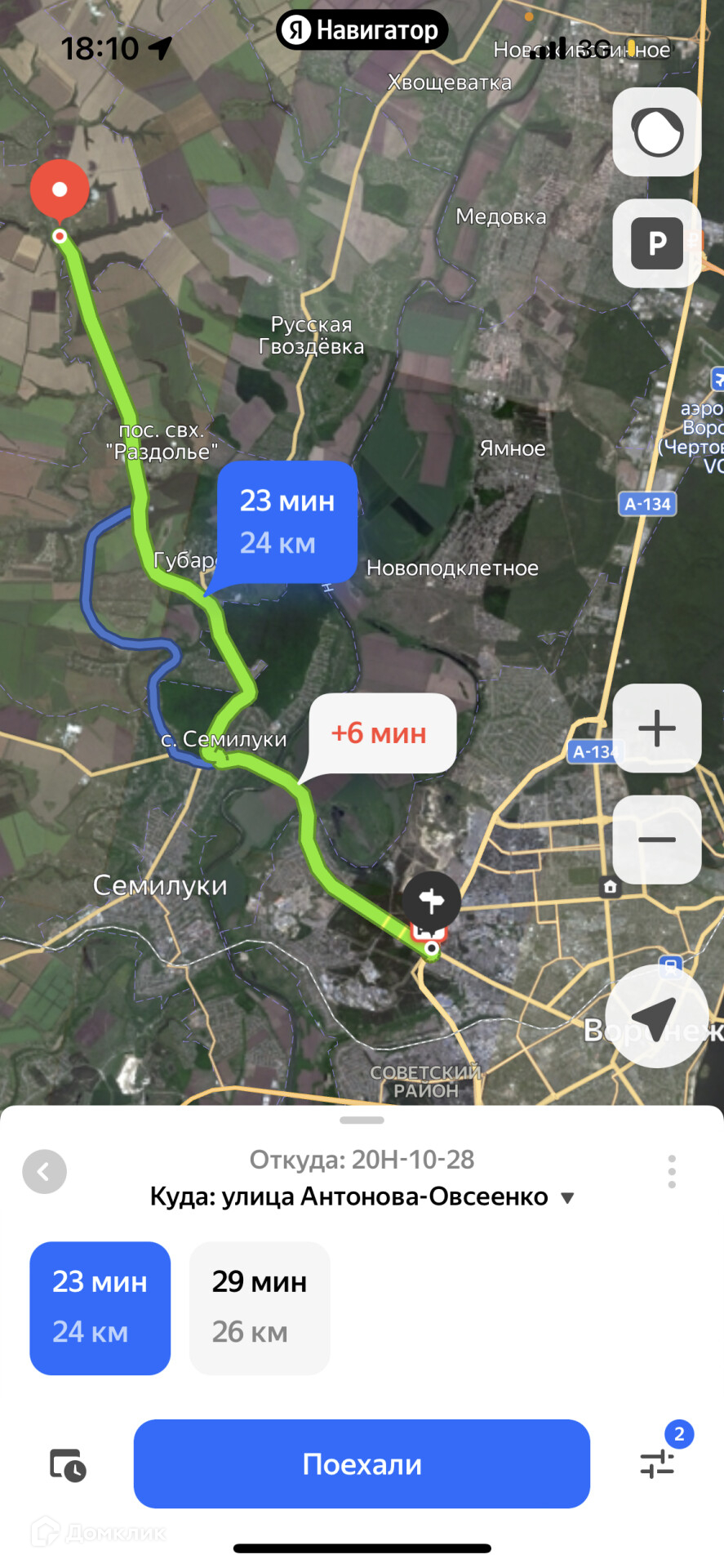
Task: Open route settings filter icon
Action: click(x=658, y=1463)
